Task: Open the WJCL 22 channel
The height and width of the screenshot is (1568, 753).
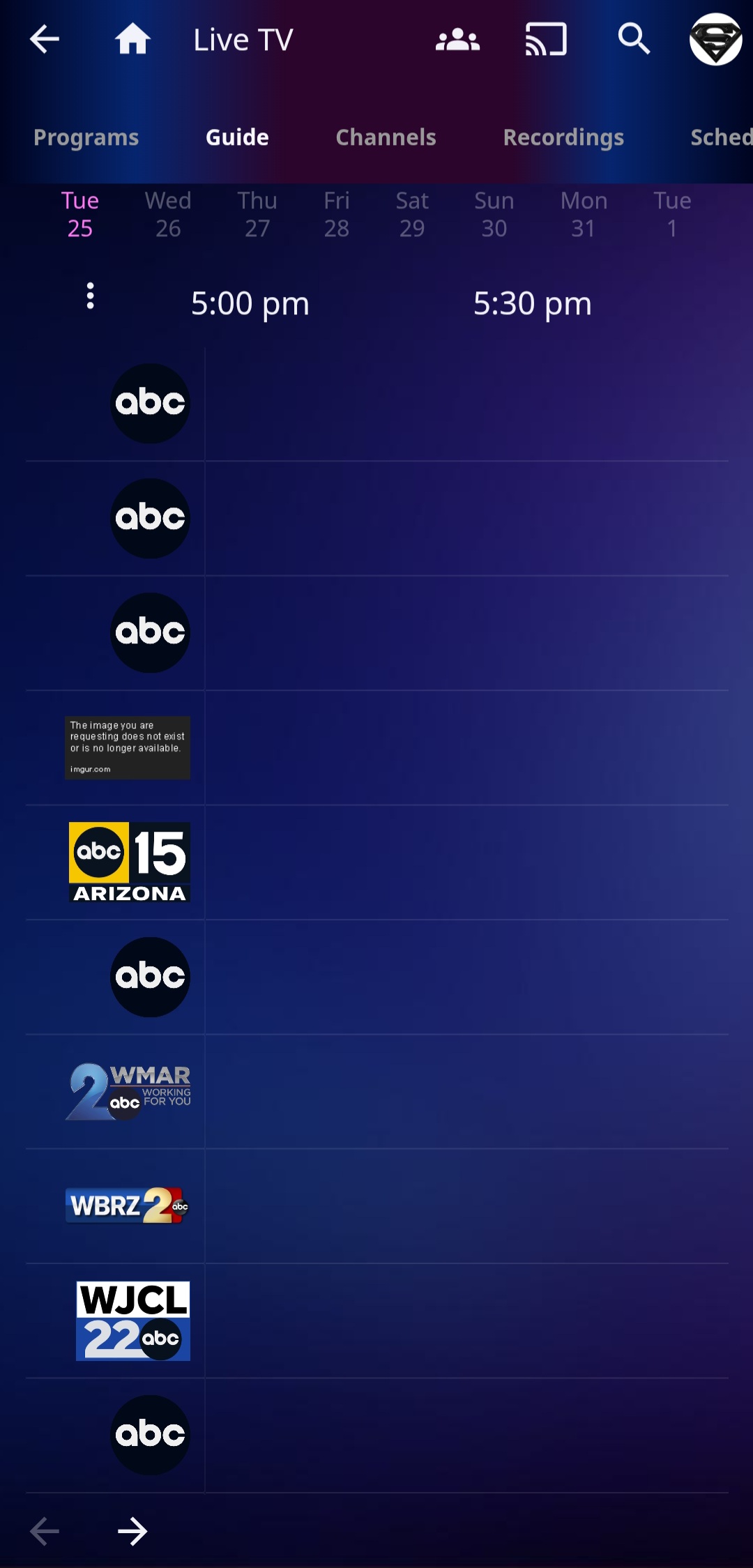Action: click(132, 1320)
